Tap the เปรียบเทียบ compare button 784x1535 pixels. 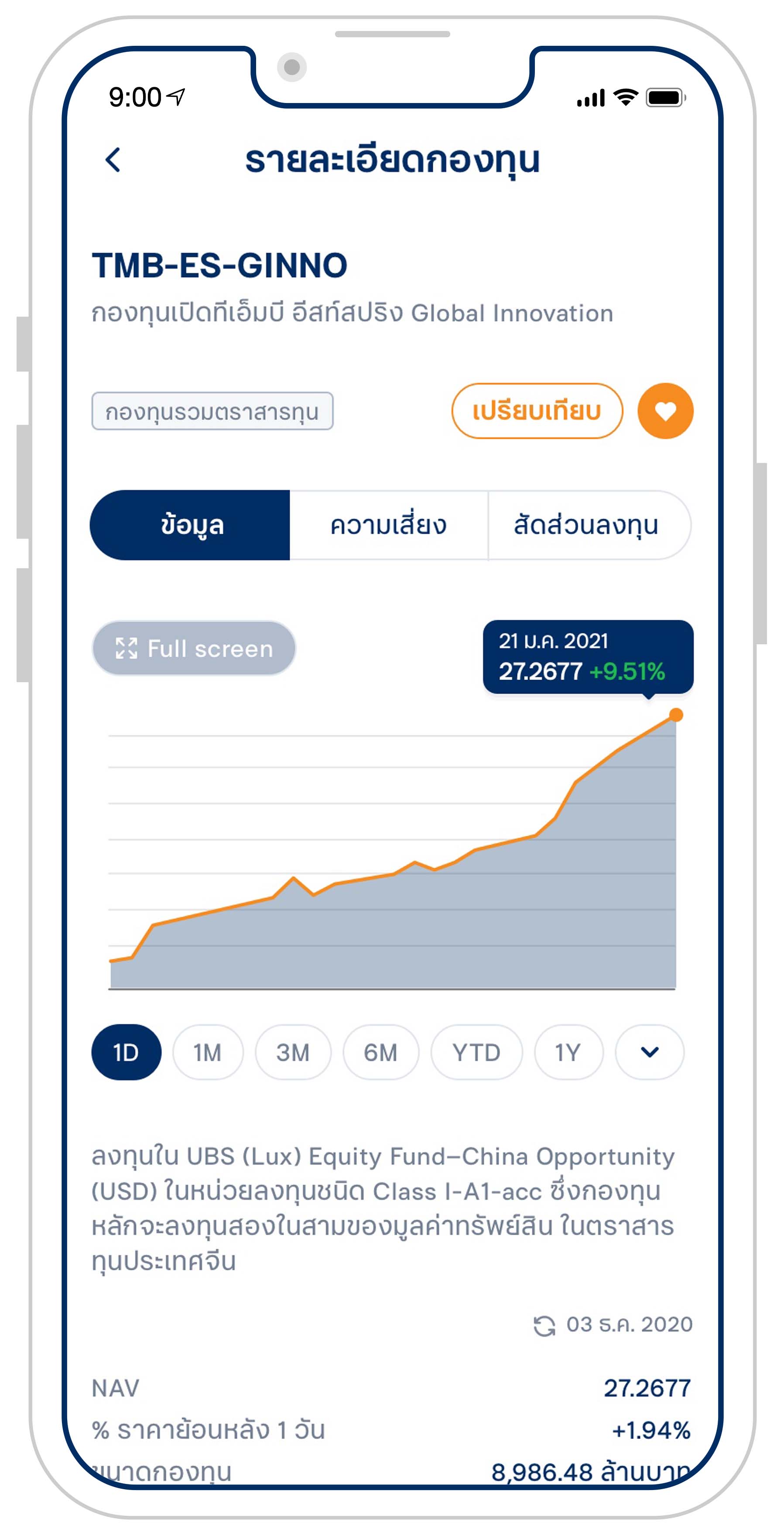pos(537,411)
